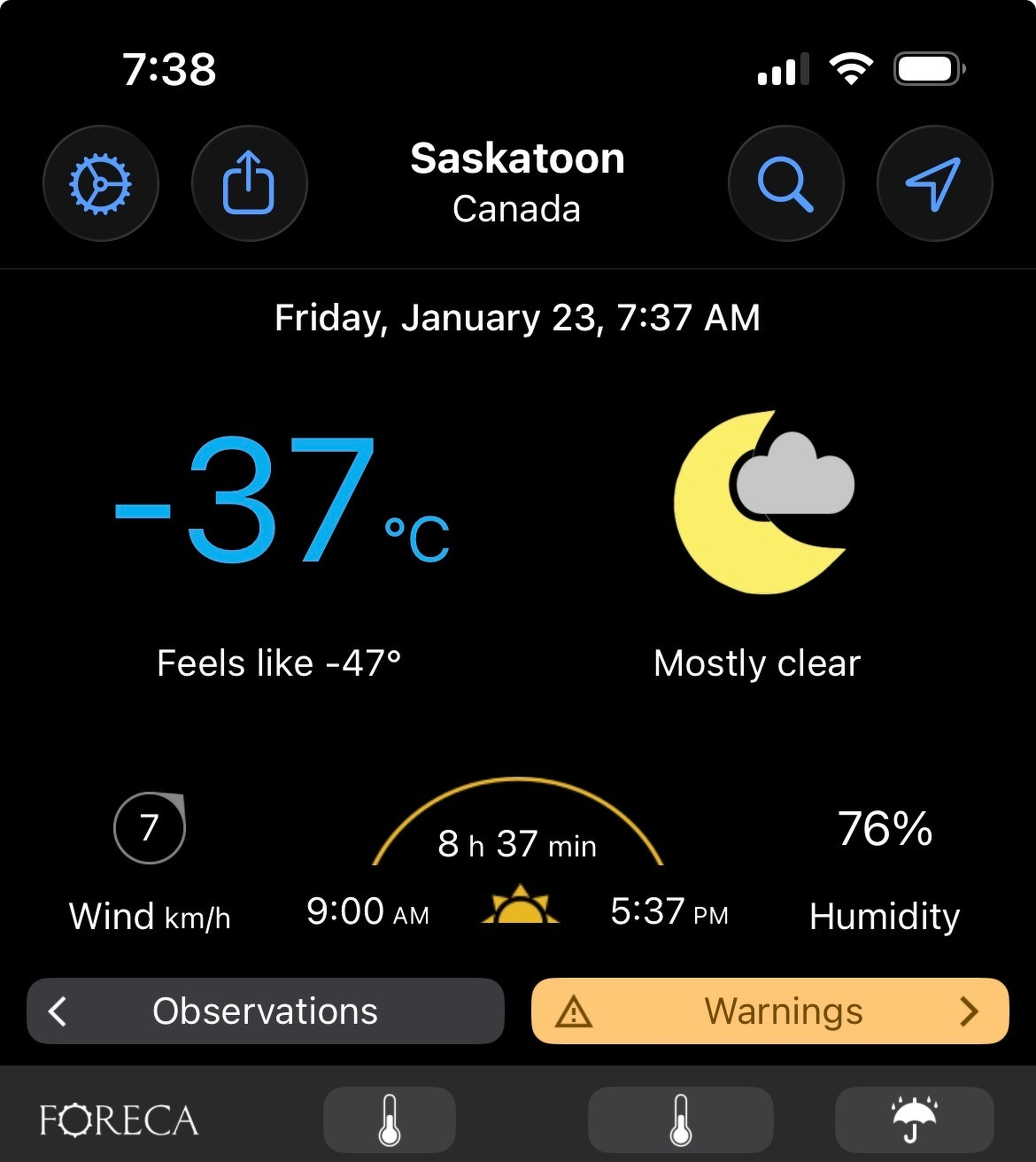1036x1162 pixels.
Task: Tap the umbrella precipitation icon
Action: pyautogui.click(x=914, y=1119)
